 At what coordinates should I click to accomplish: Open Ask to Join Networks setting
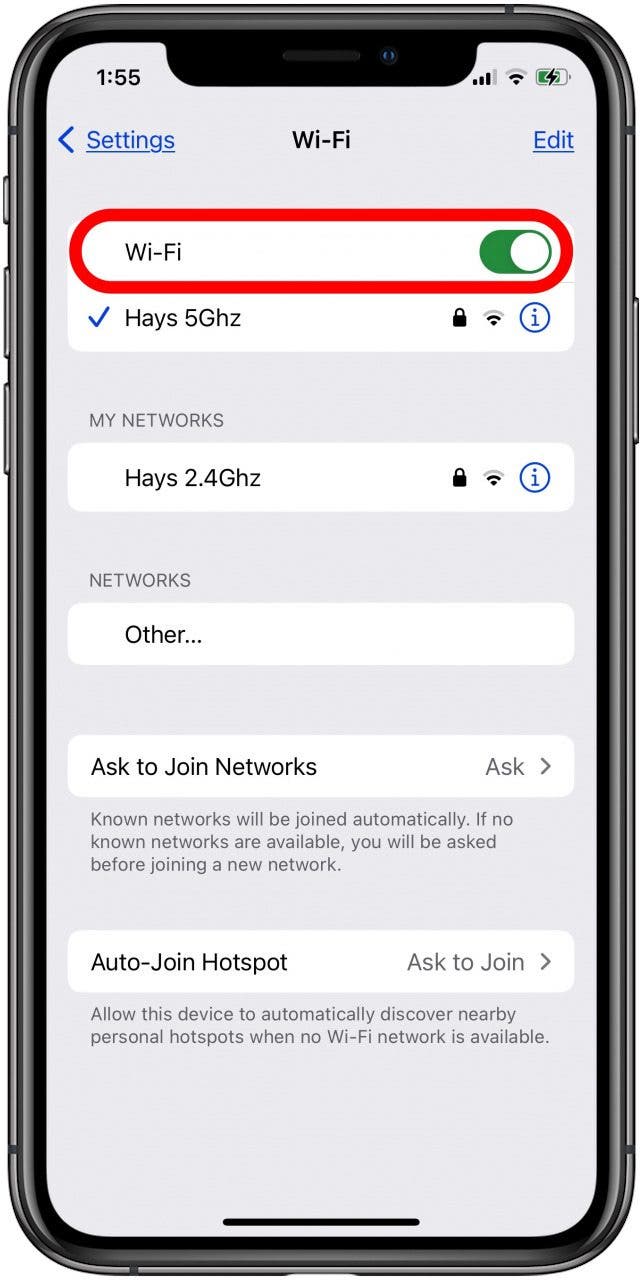(320, 767)
